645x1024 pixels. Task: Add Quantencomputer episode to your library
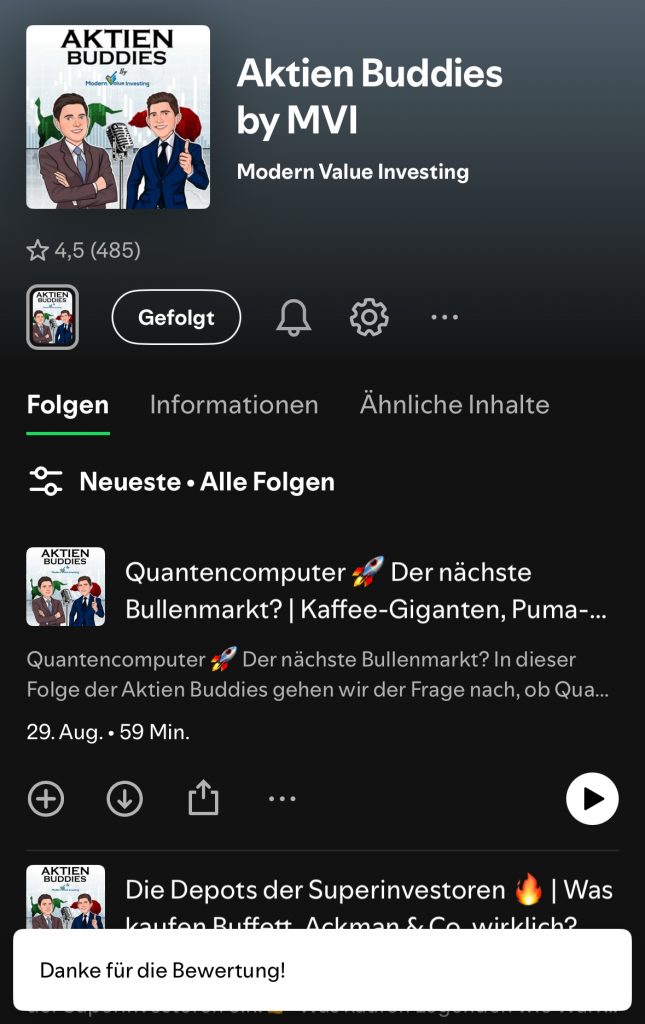(x=46, y=798)
